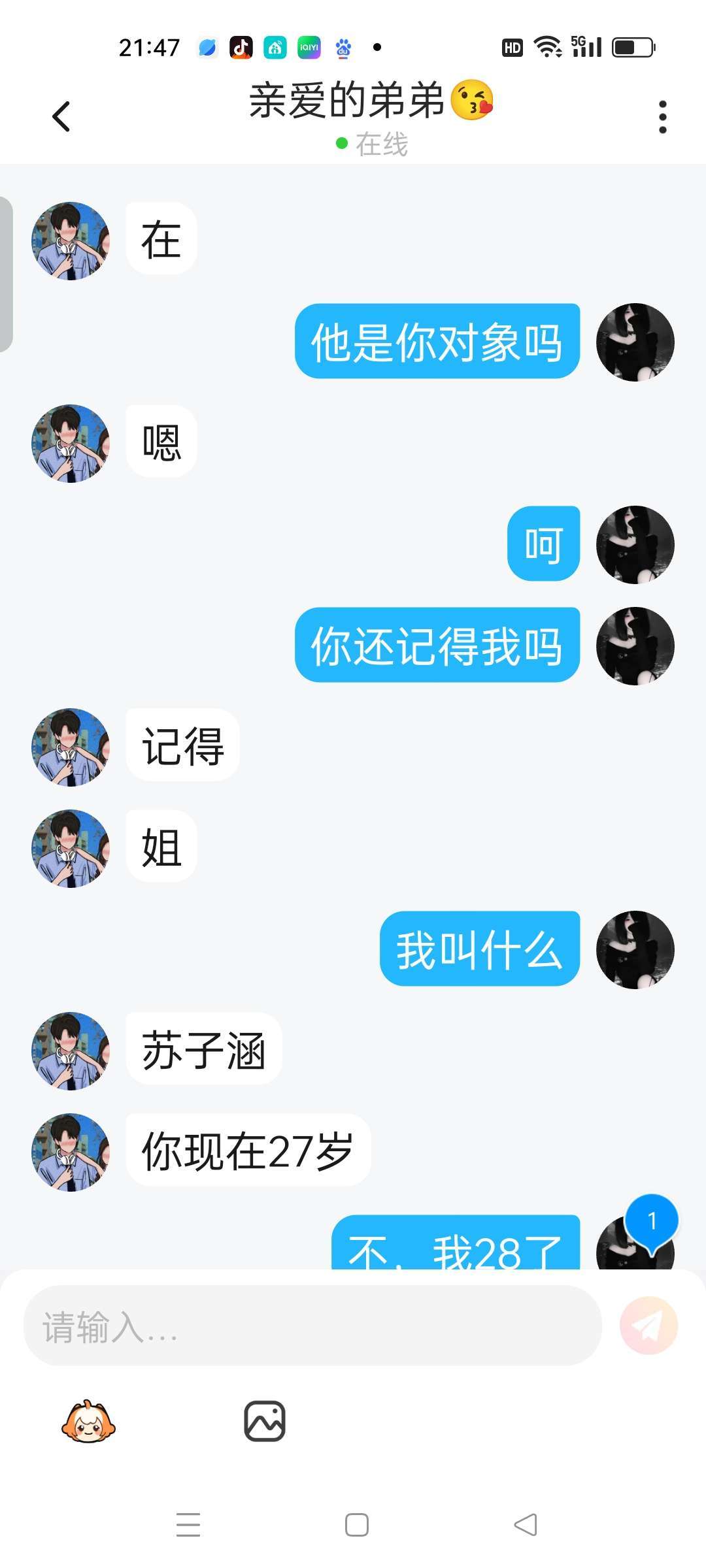View own avatar beside 我叫什么
This screenshot has width=706, height=1568.
[x=635, y=950]
